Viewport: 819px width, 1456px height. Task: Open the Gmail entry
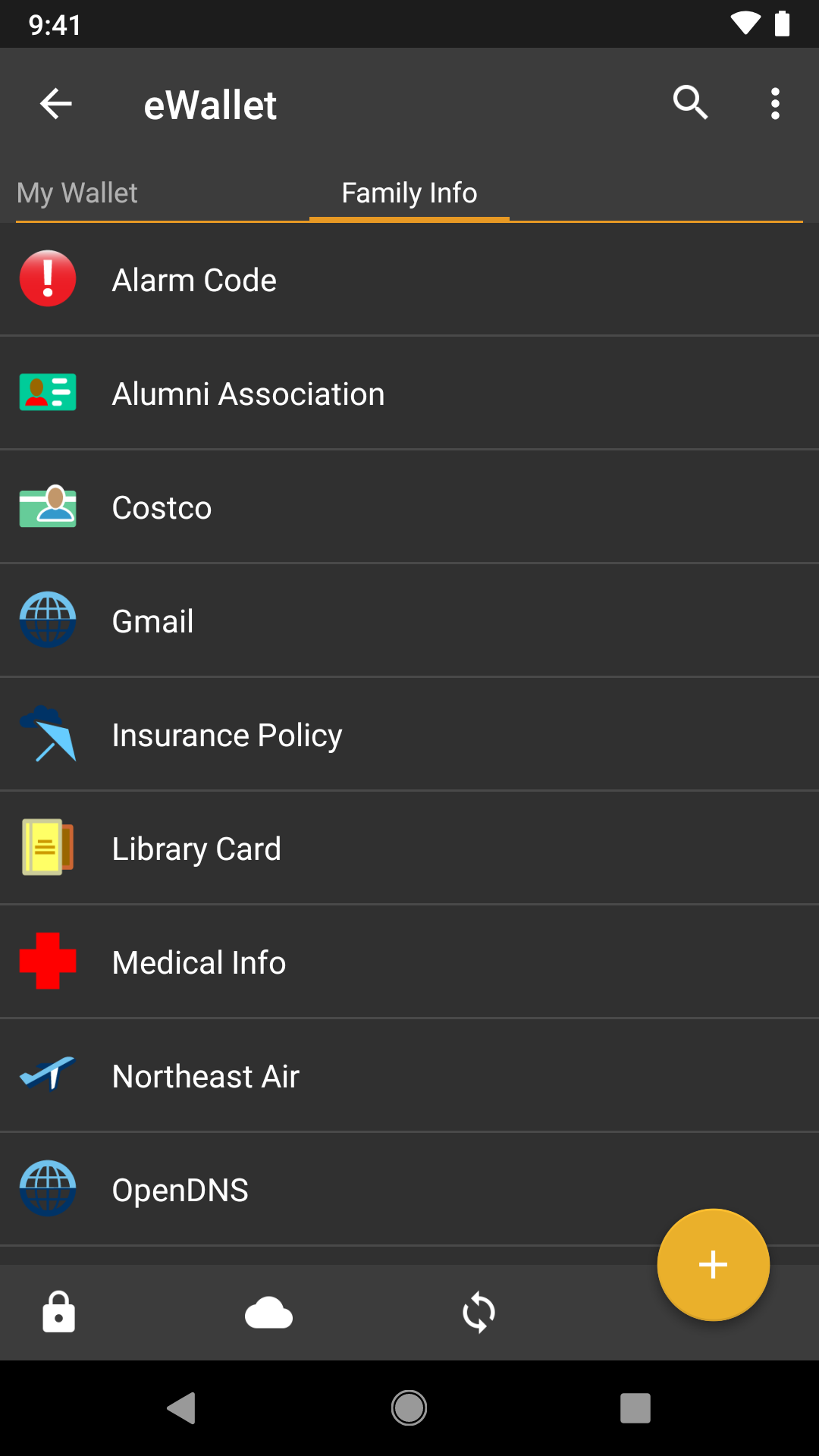(409, 621)
